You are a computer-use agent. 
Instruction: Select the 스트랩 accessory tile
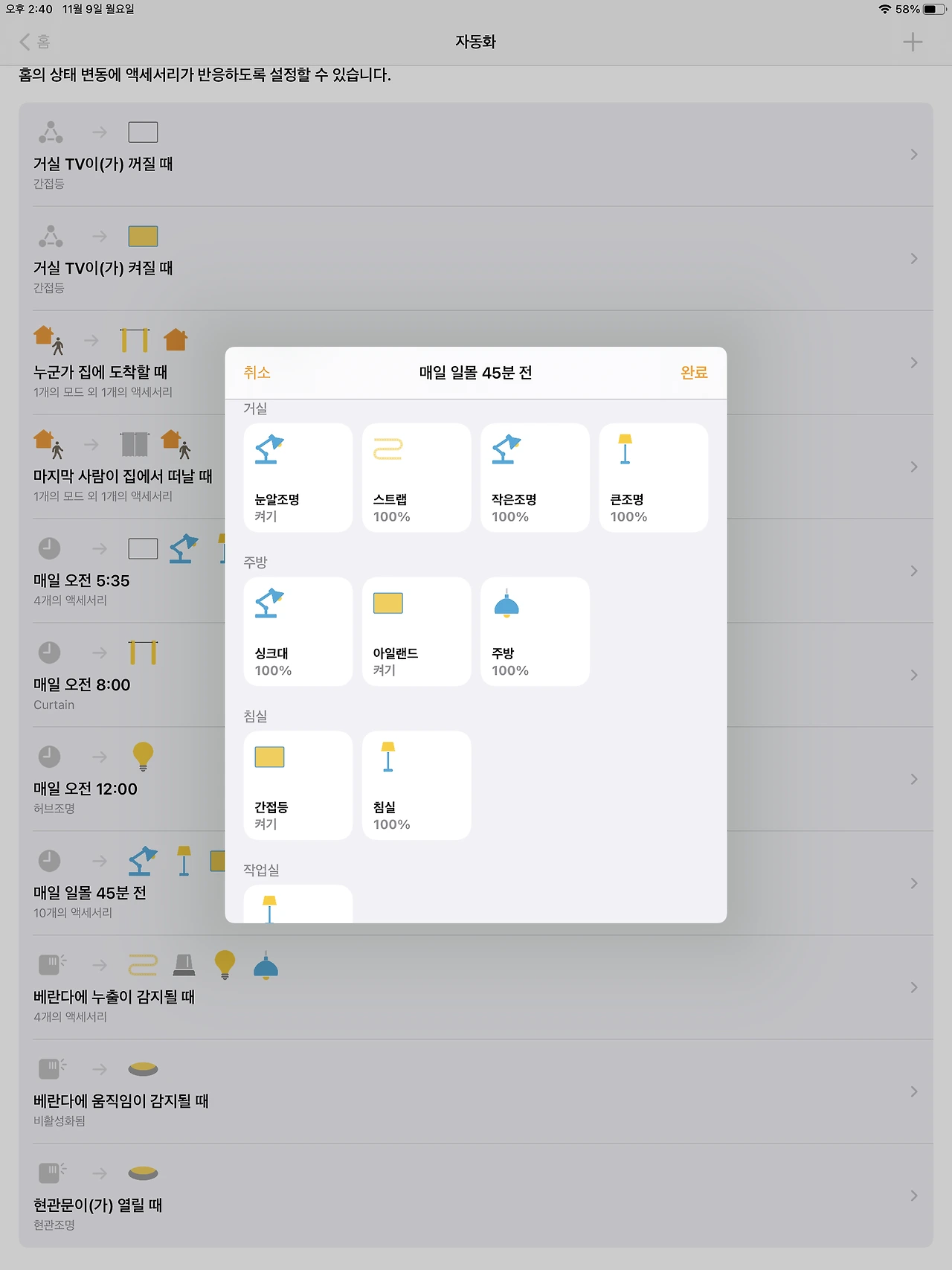pyautogui.click(x=416, y=478)
